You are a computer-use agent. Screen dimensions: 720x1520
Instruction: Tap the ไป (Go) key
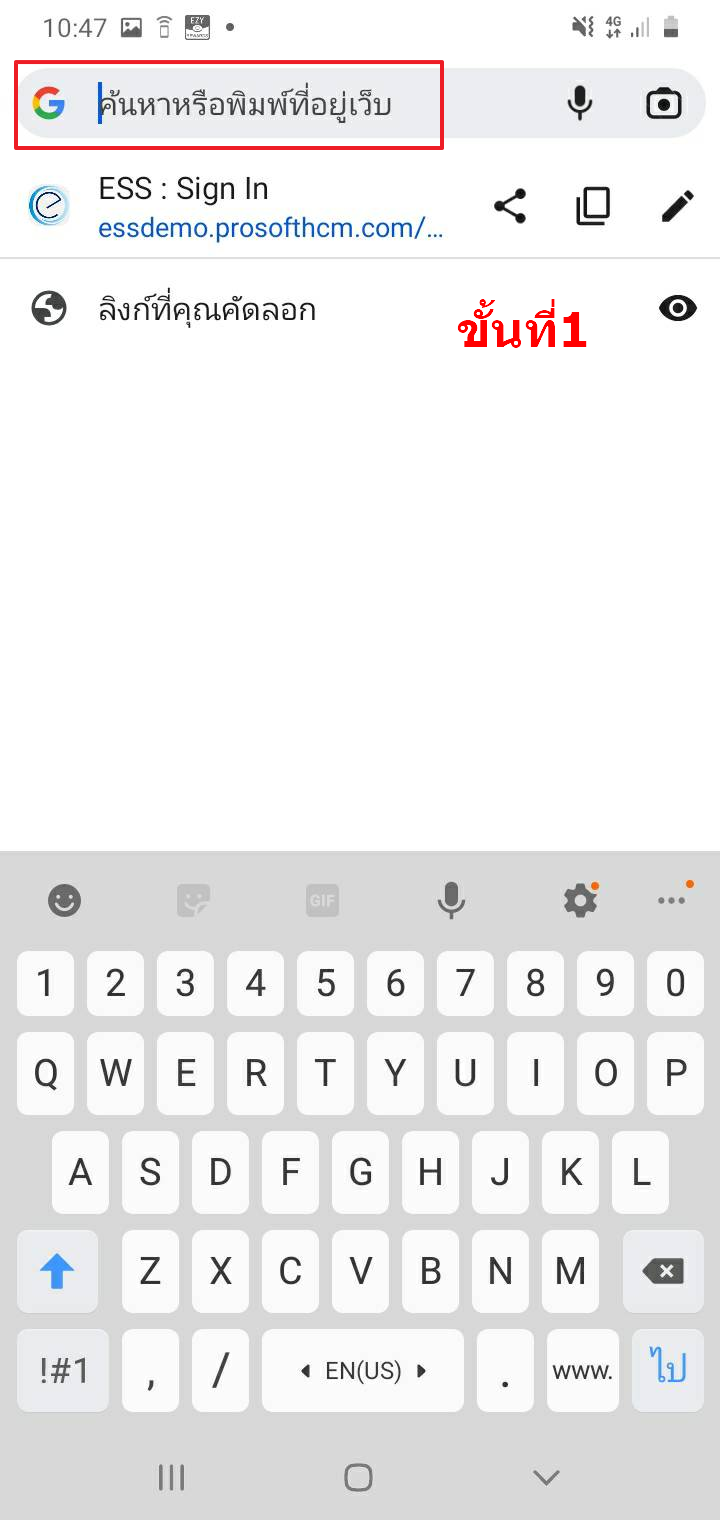[668, 1370]
